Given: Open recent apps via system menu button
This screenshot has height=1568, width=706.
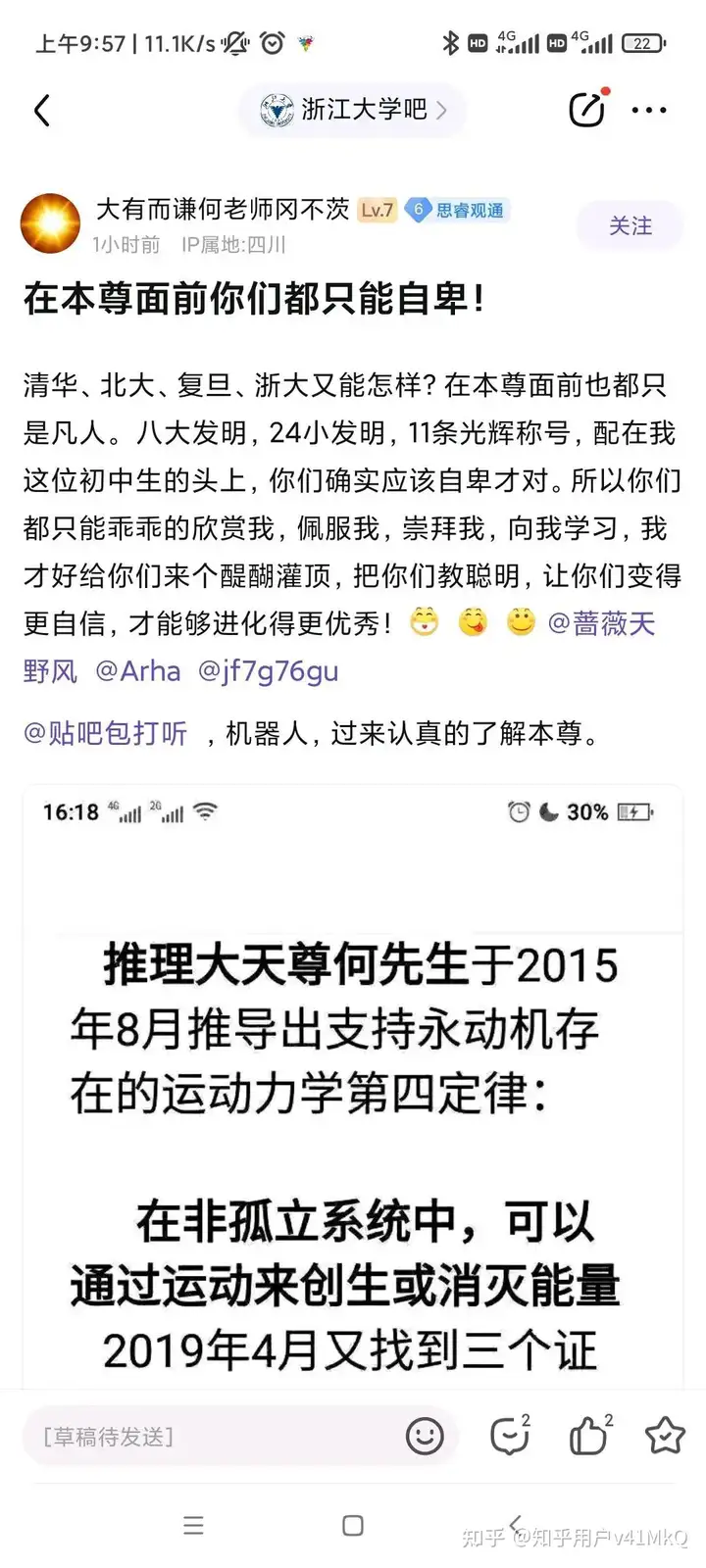Looking at the screenshot, I should pyautogui.click(x=194, y=1526).
